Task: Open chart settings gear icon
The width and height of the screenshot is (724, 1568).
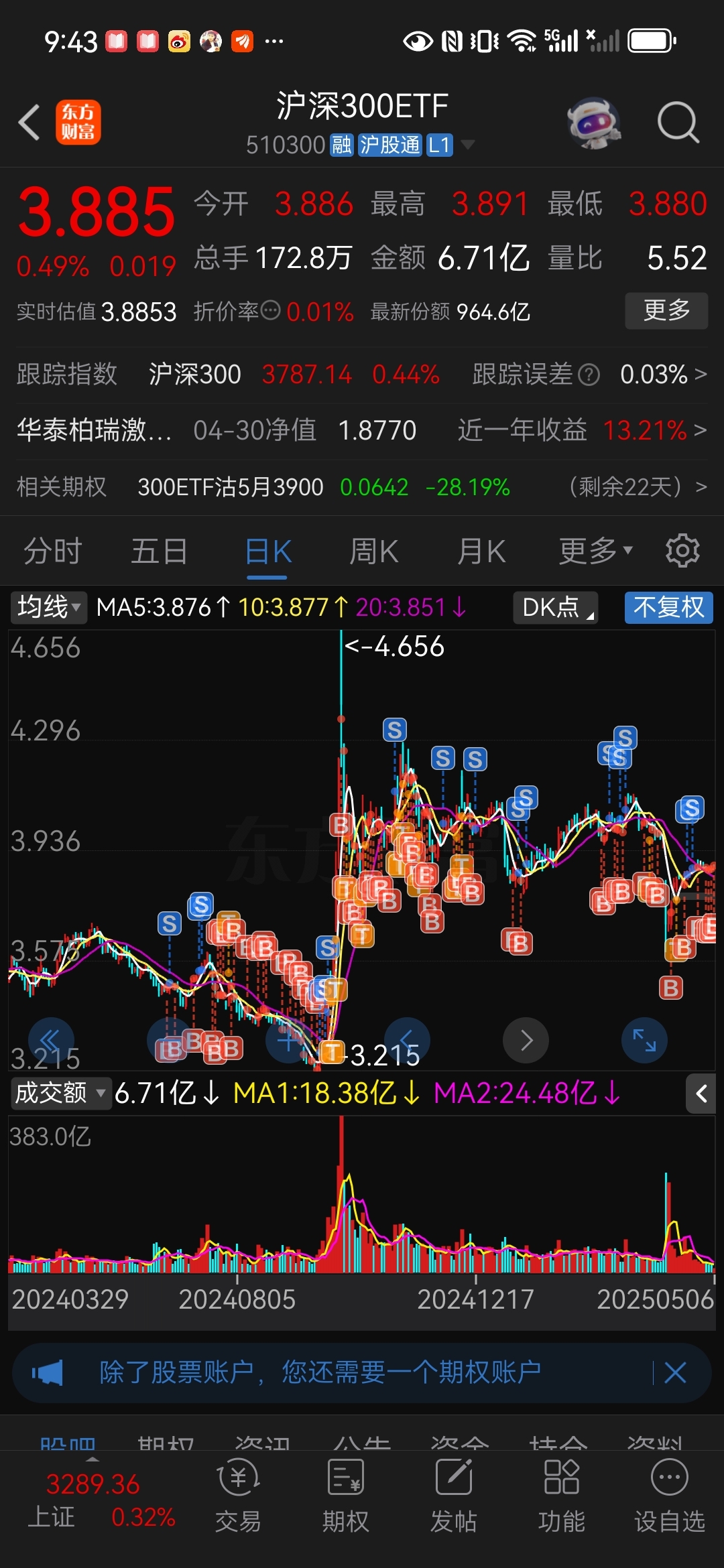Action: (682, 551)
